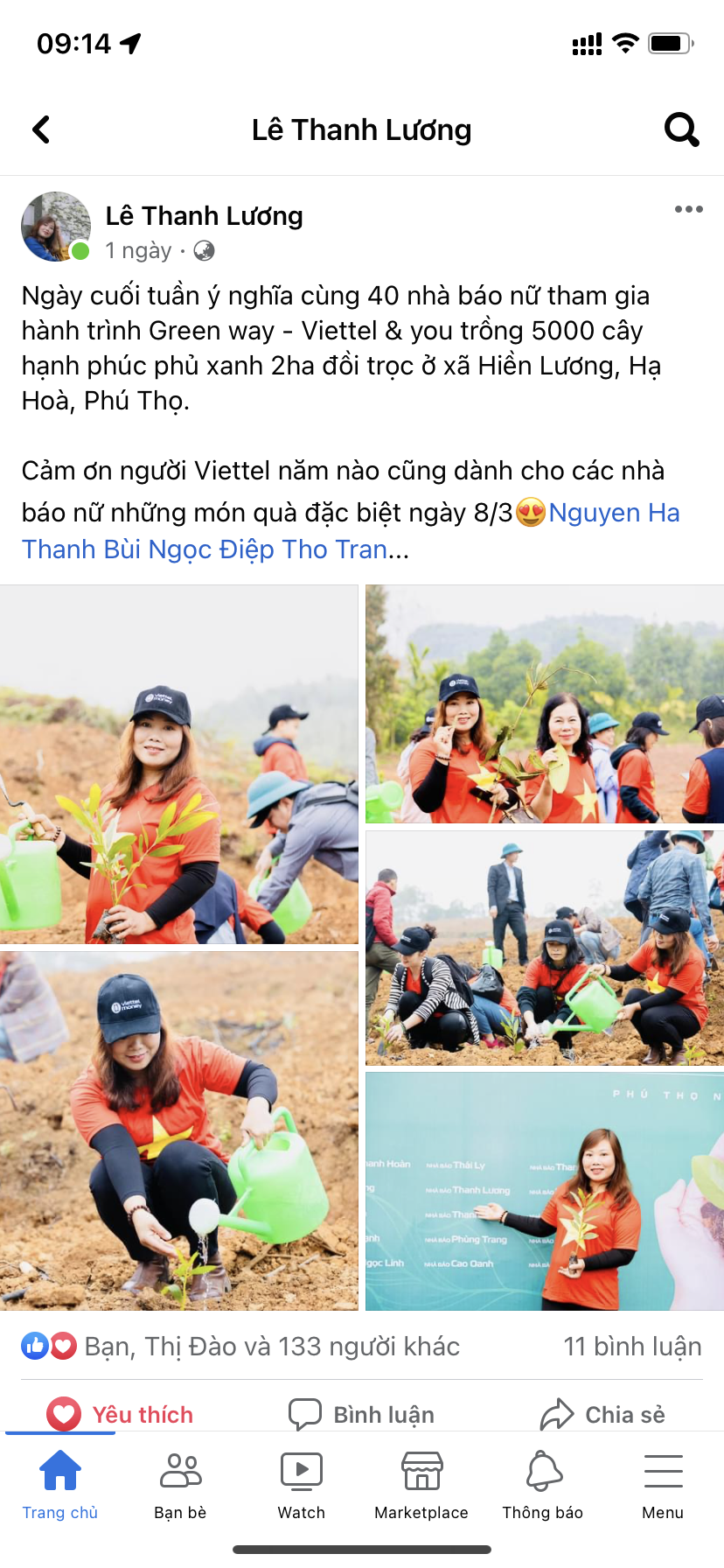Tap Bình luận to write a comment

362,1415
